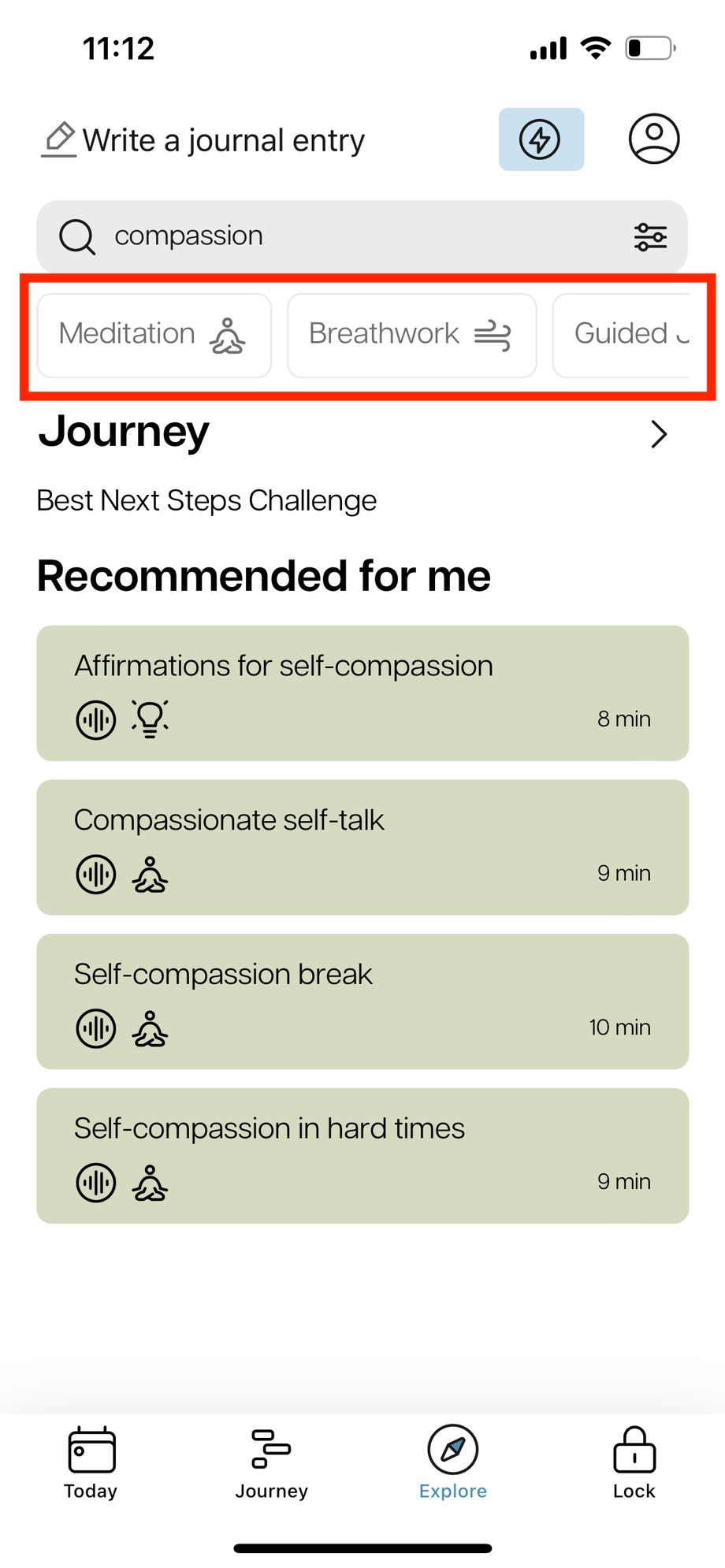Open the lightning bolt quick action
This screenshot has width=725, height=1568.
[x=541, y=139]
